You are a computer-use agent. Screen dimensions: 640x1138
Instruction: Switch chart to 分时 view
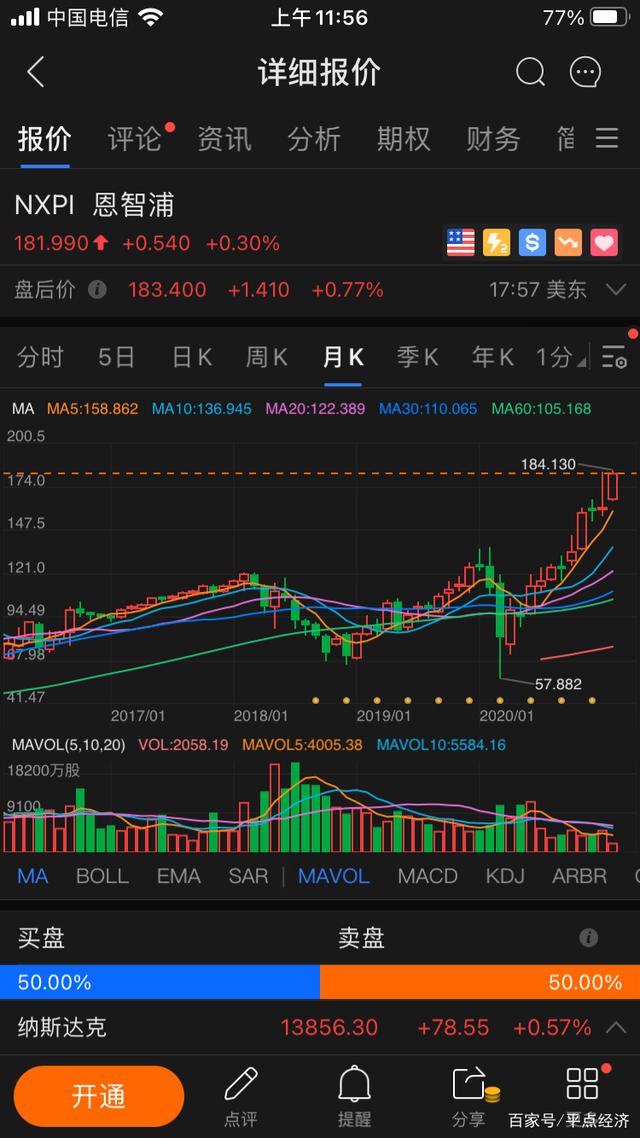click(x=41, y=357)
